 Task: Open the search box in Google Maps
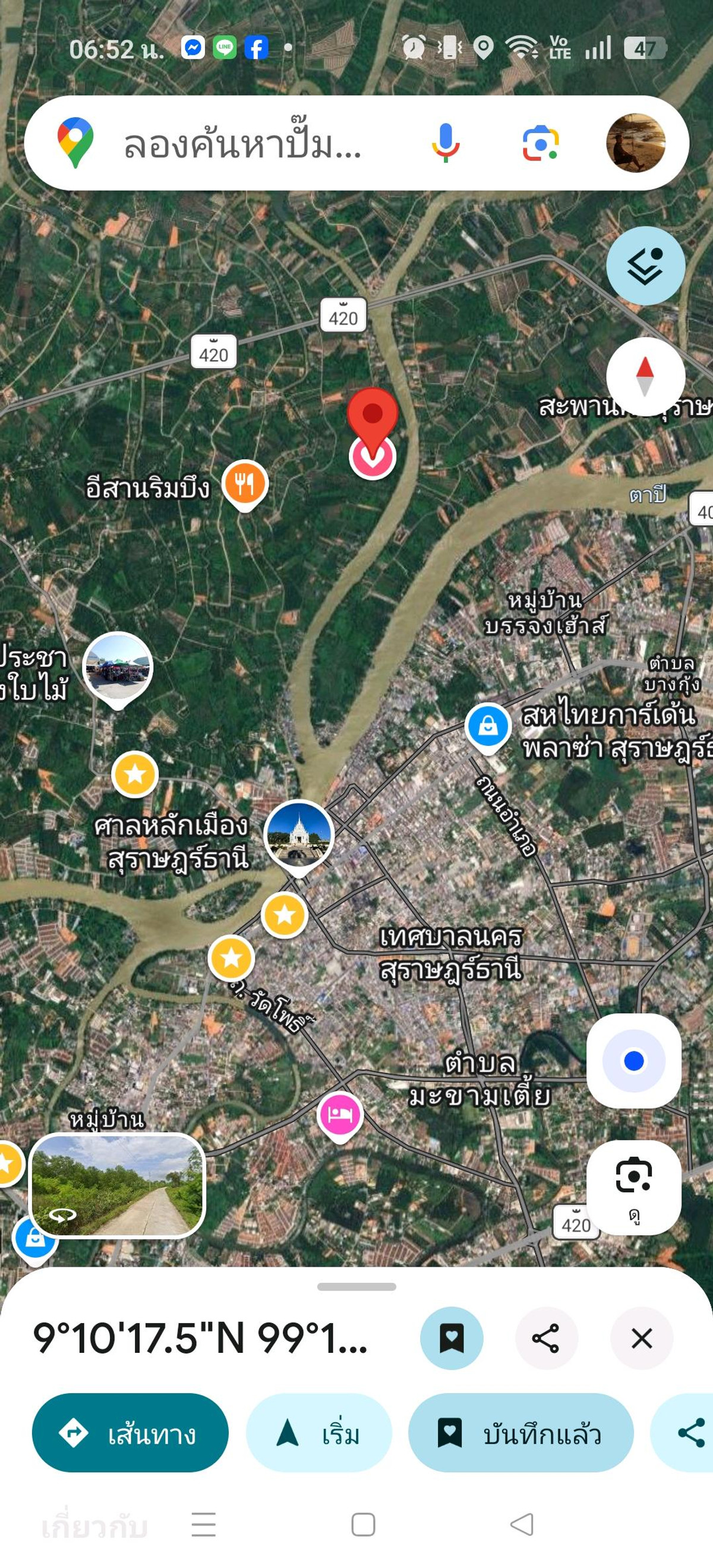tap(244, 144)
